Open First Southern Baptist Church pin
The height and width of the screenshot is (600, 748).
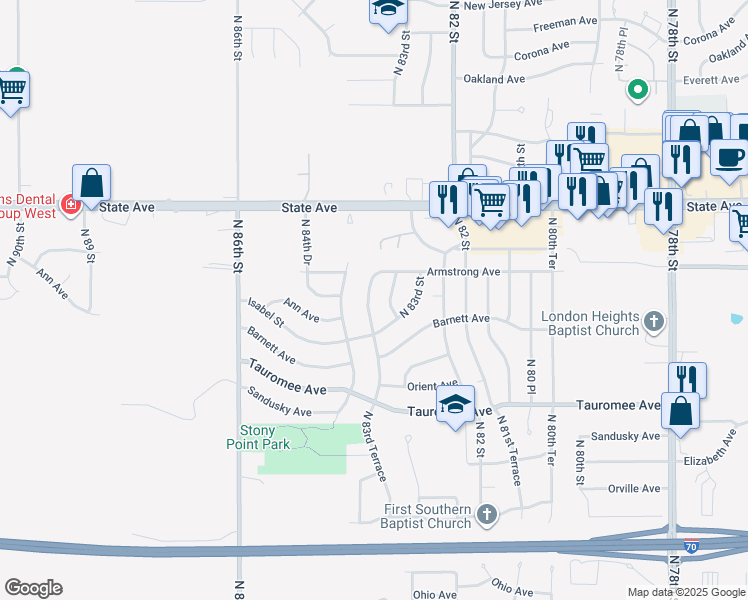pyautogui.click(x=487, y=516)
